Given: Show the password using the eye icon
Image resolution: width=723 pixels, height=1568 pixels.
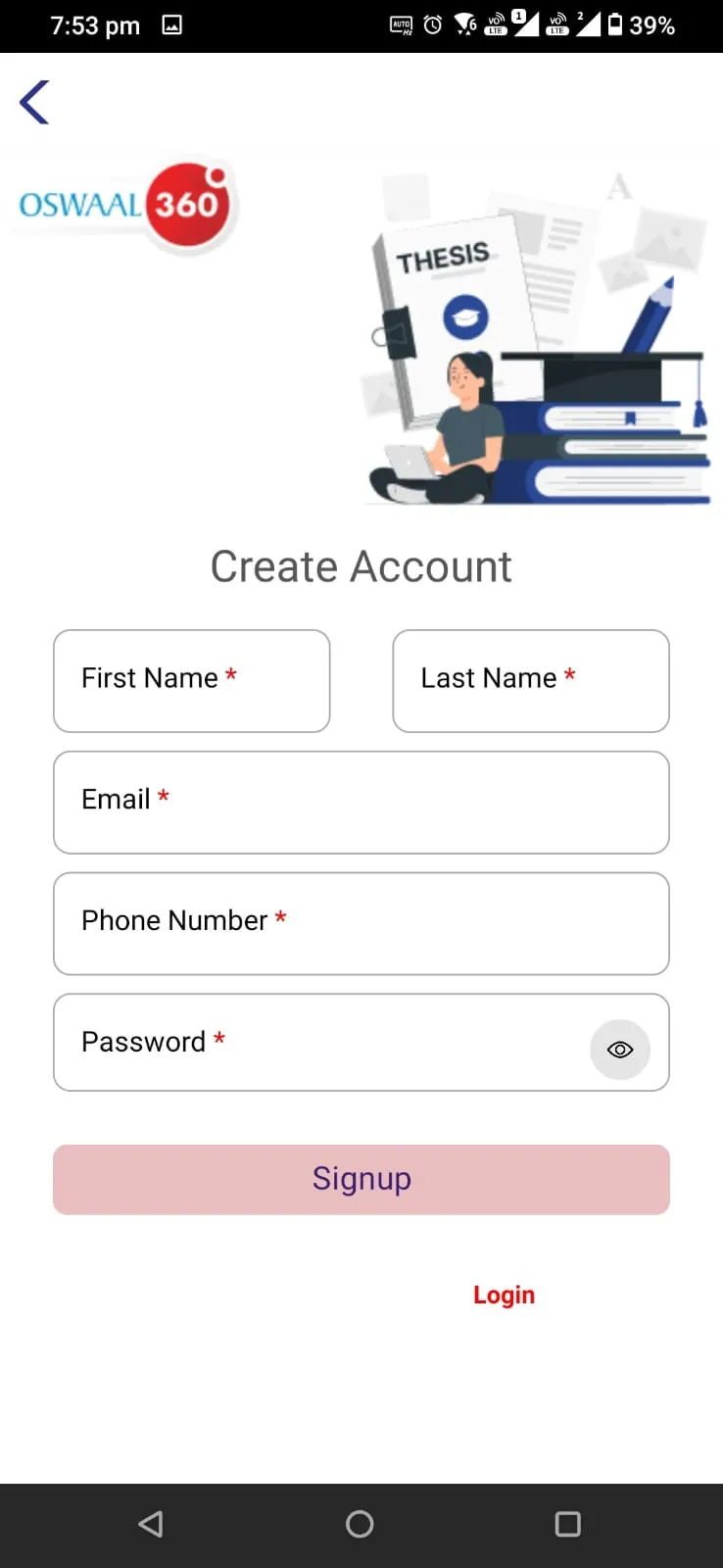Looking at the screenshot, I should click(619, 1049).
